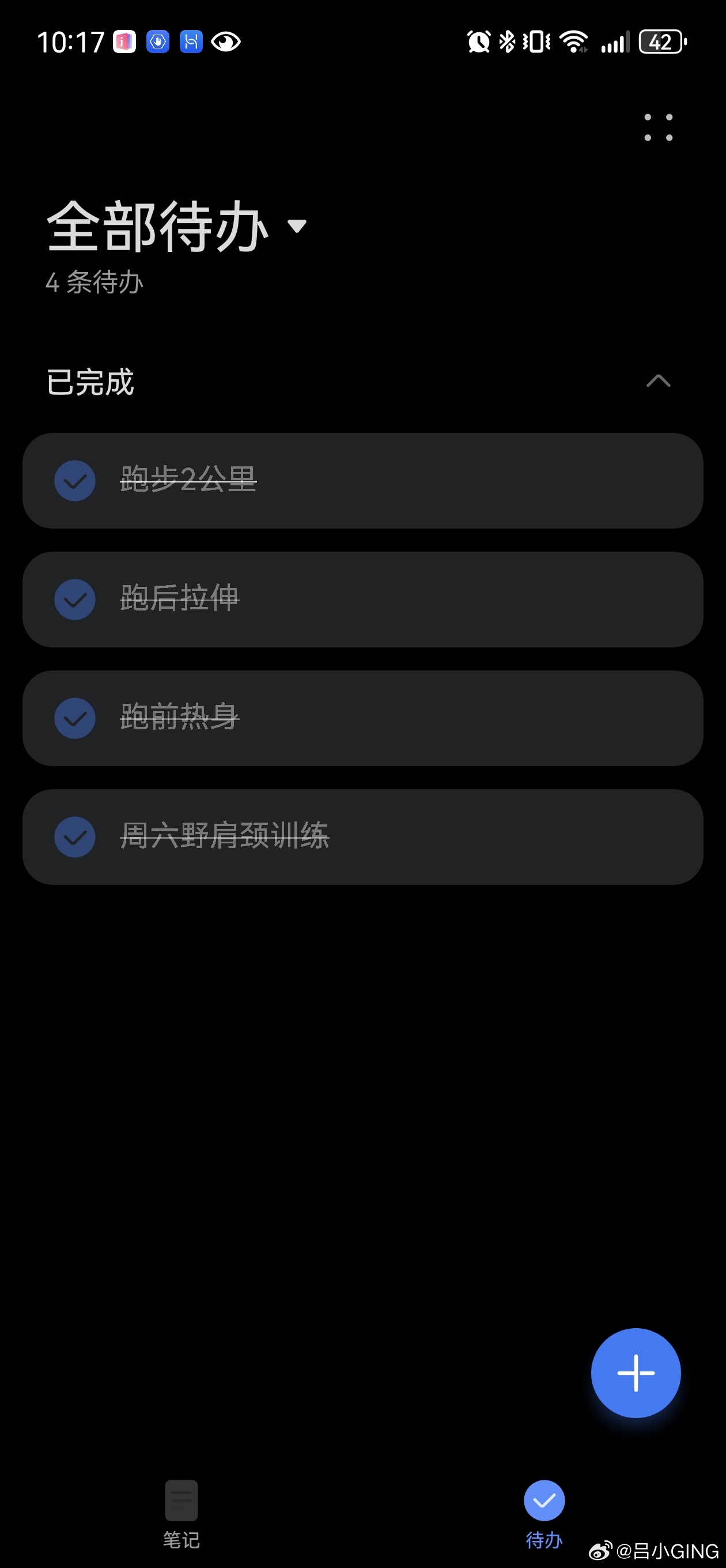This screenshot has height=1568, width=726.
Task: Uncheck the 周六野肩颈训练 task
Action: (75, 837)
